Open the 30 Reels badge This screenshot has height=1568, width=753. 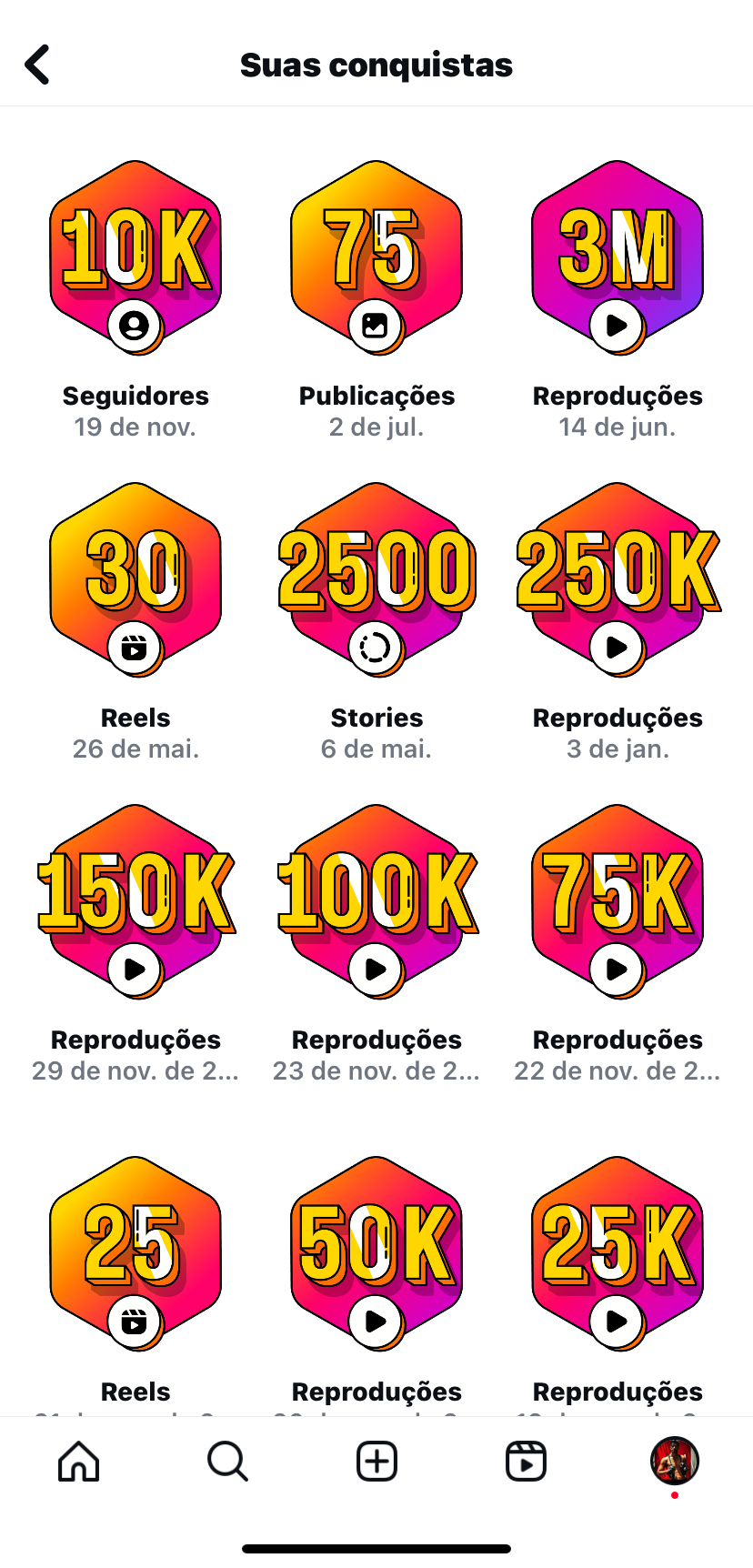136,579
